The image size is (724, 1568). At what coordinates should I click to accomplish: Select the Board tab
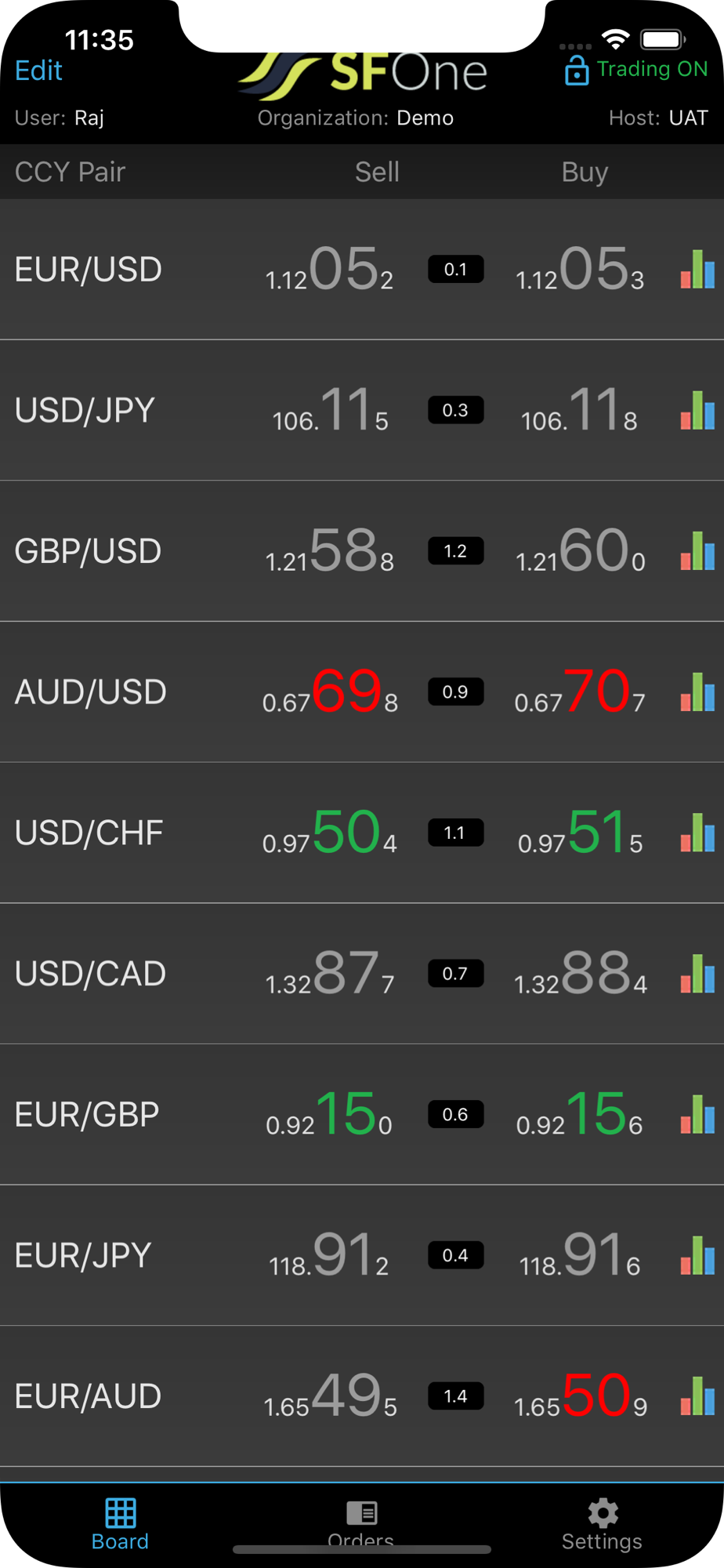point(120,1524)
